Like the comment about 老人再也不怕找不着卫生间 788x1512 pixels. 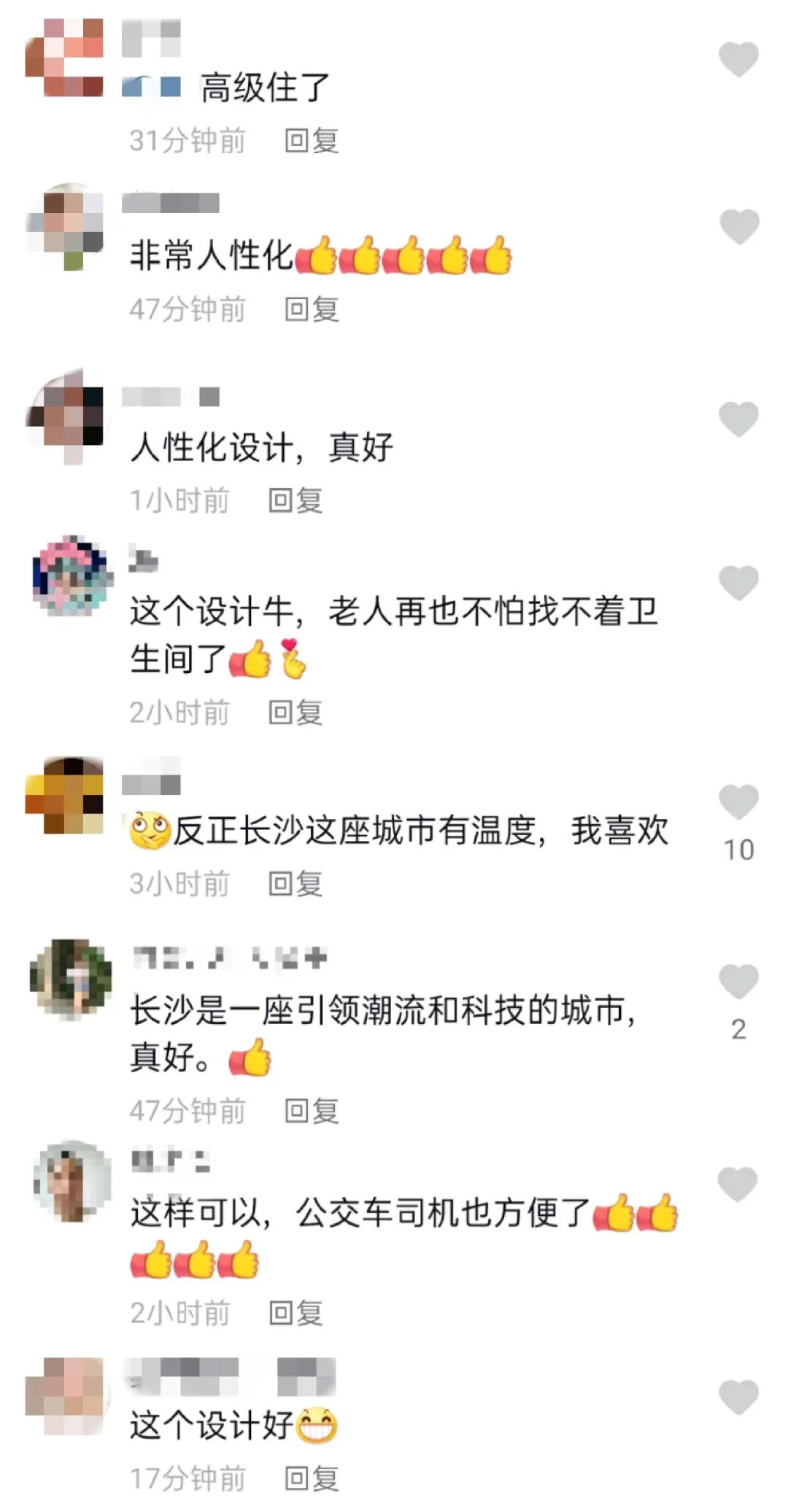[738, 583]
